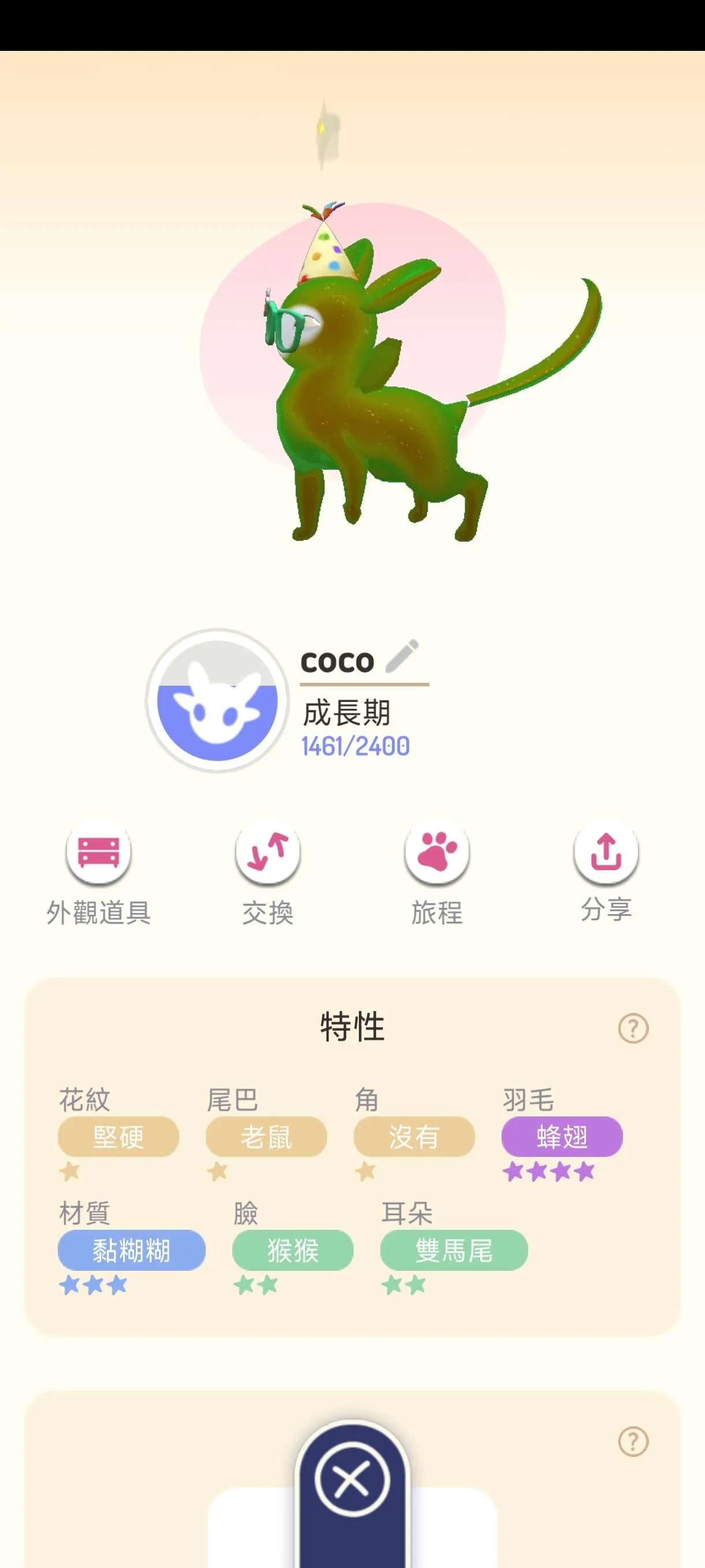Tap the 交換 swap button
The height and width of the screenshot is (1568, 705).
click(268, 852)
